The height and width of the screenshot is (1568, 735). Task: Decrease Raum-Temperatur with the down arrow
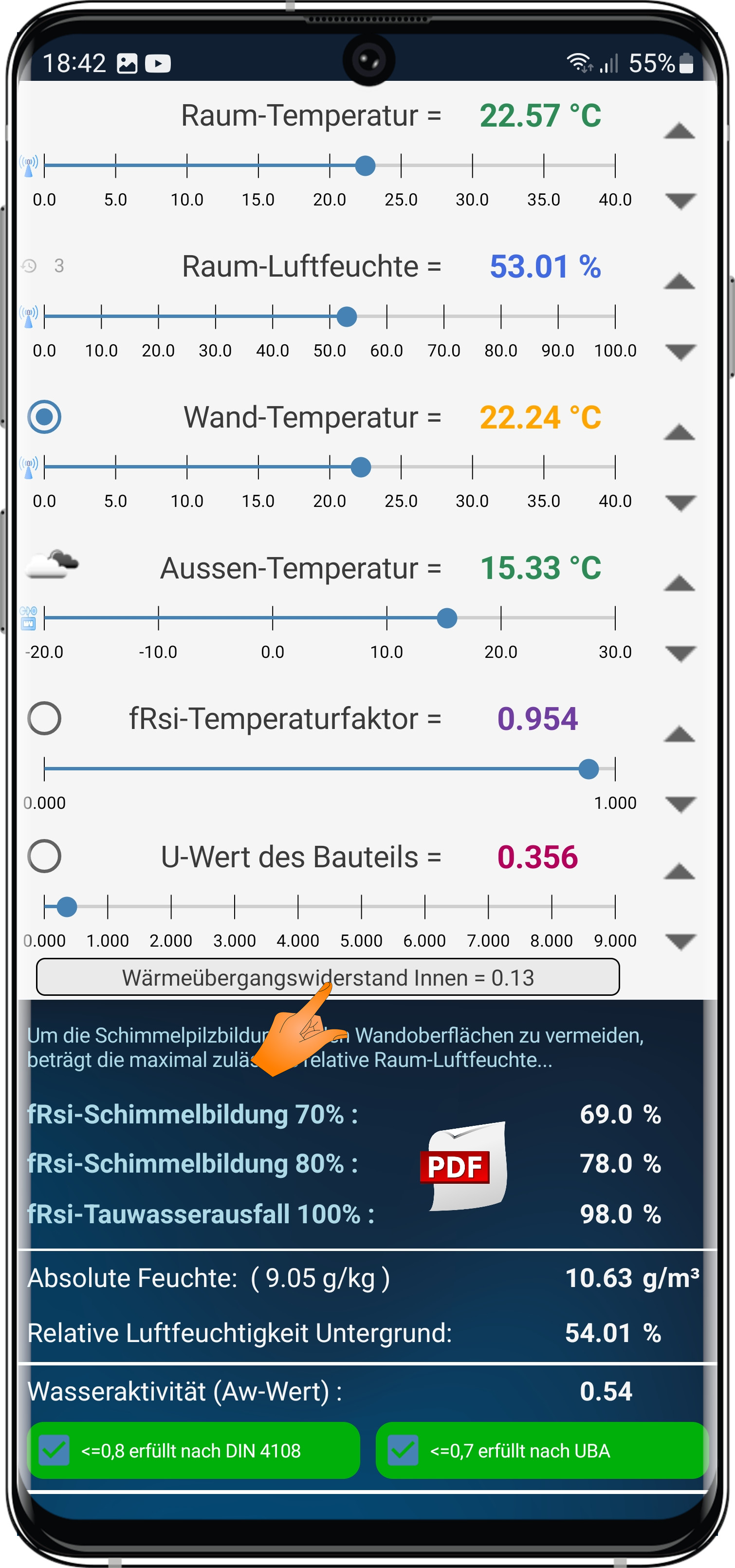pyautogui.click(x=680, y=201)
